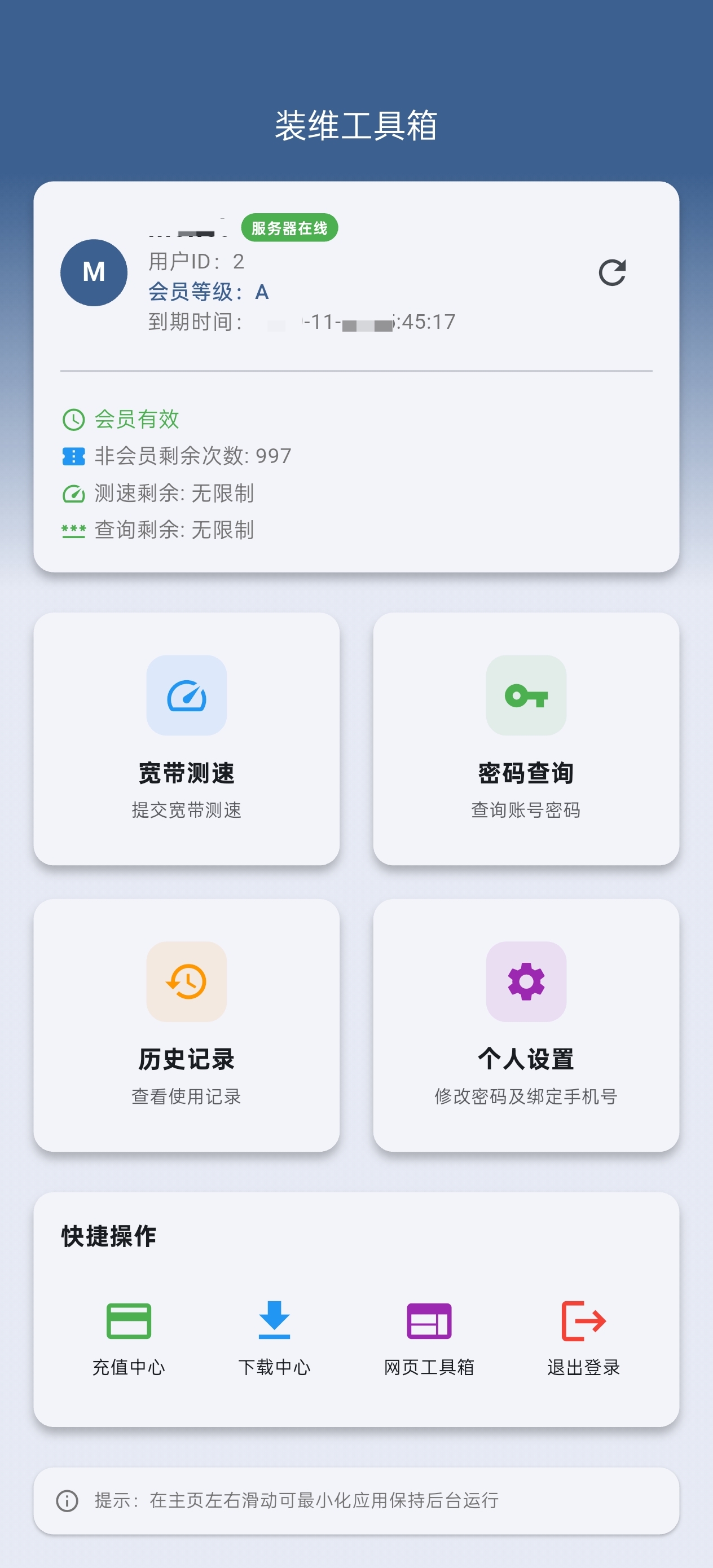Select the 宽带测速 speedometer icon
This screenshot has width=713, height=1568.
pyautogui.click(x=186, y=696)
